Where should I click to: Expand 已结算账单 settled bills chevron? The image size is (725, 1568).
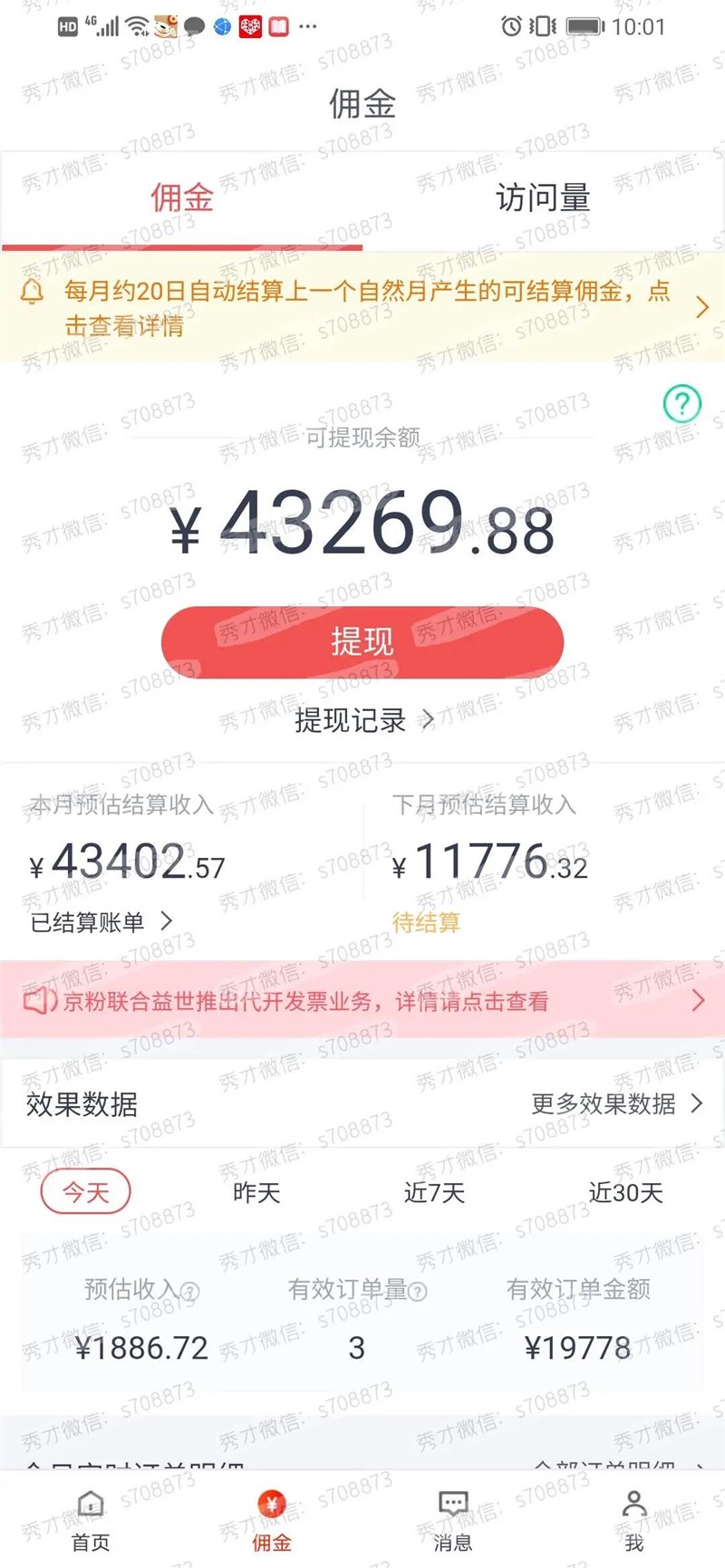click(167, 920)
